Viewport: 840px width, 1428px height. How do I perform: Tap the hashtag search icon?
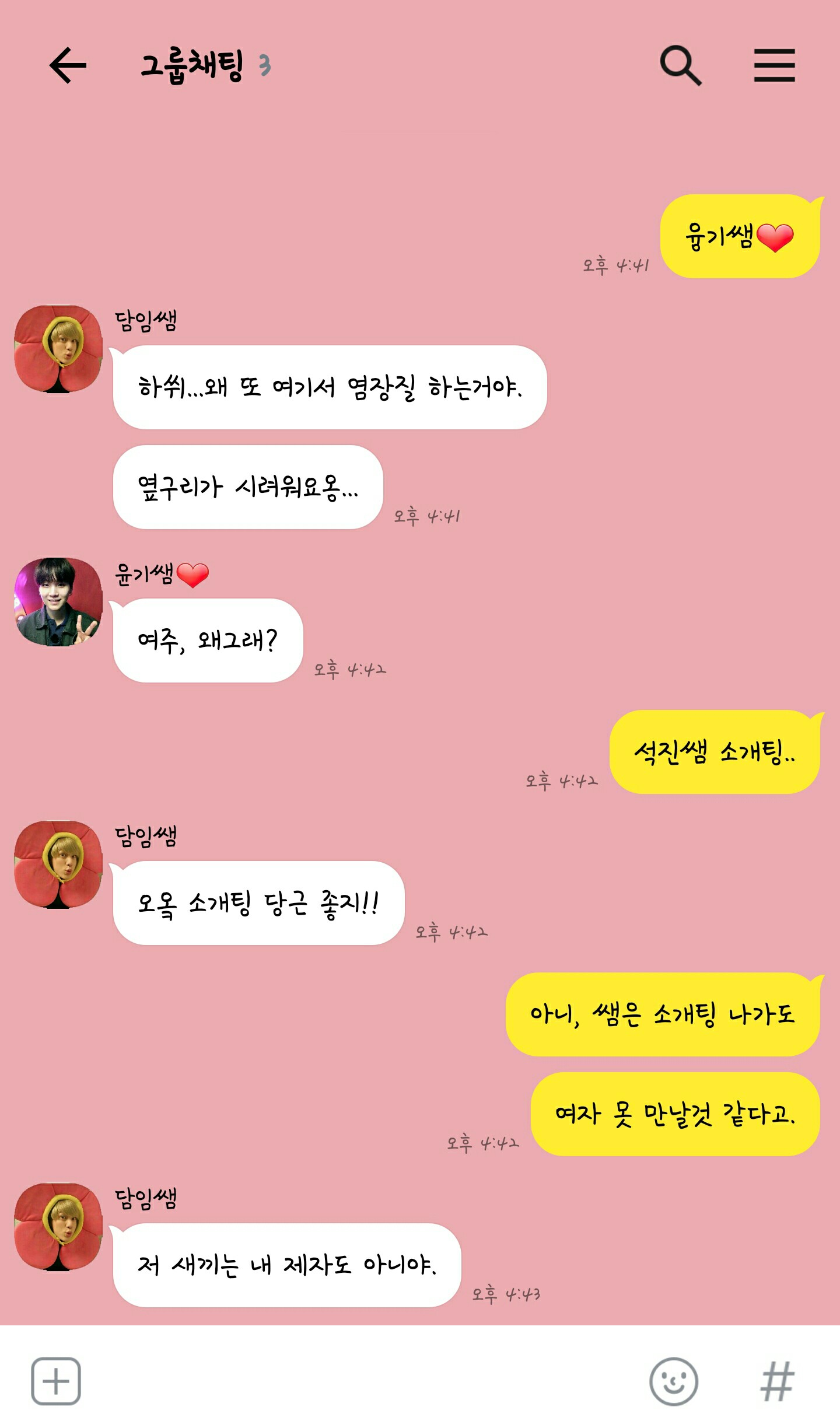(x=777, y=1381)
